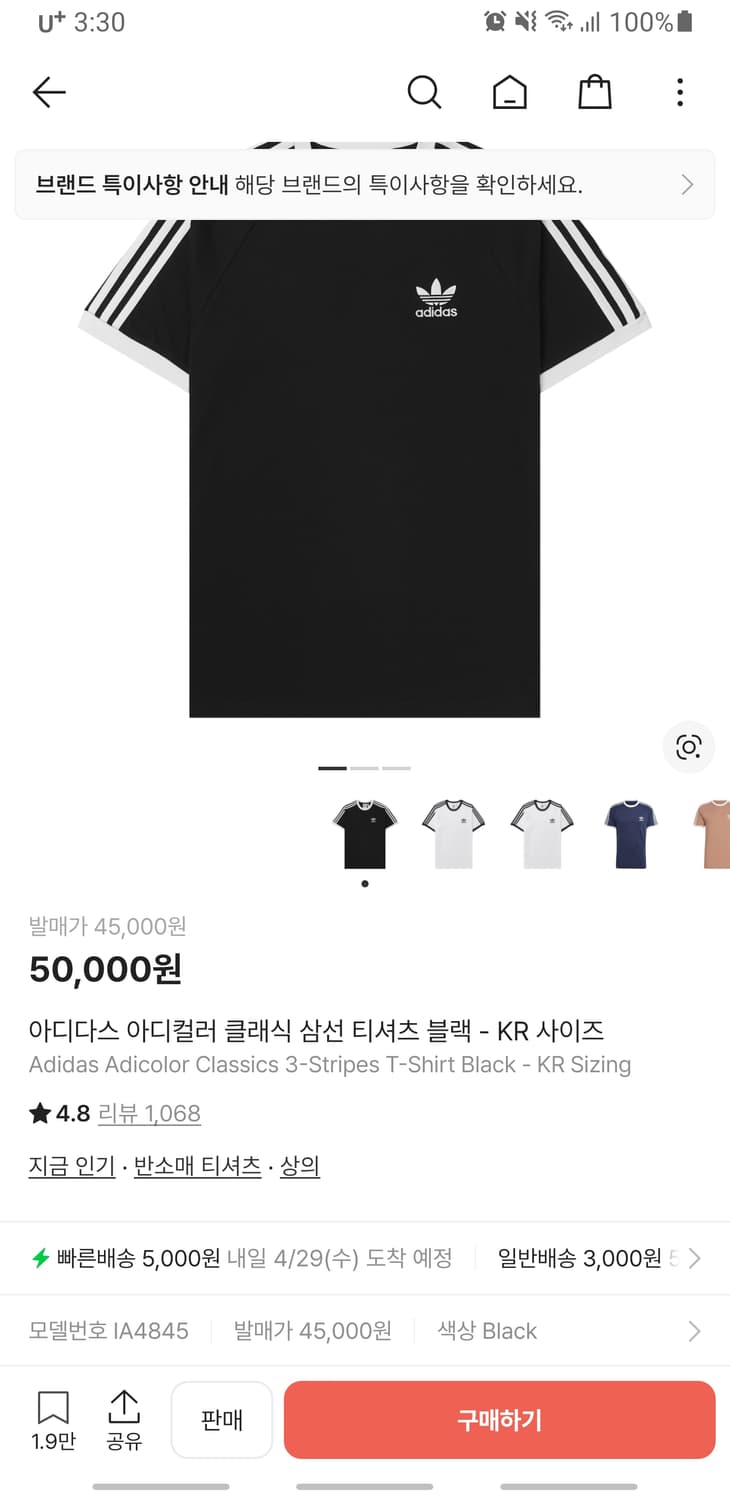The height and width of the screenshot is (1500, 730).
Task: Expand model number IA4845 details
Action: point(693,1330)
